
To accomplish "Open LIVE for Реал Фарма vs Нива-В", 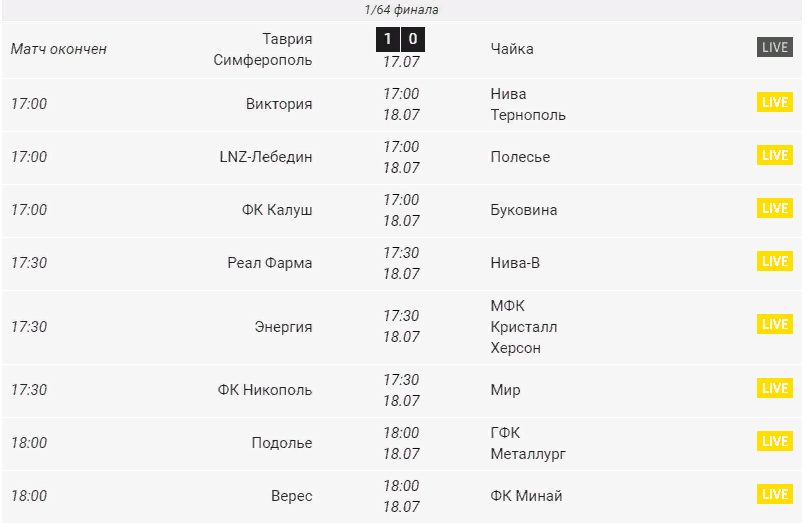I will (x=774, y=262).
